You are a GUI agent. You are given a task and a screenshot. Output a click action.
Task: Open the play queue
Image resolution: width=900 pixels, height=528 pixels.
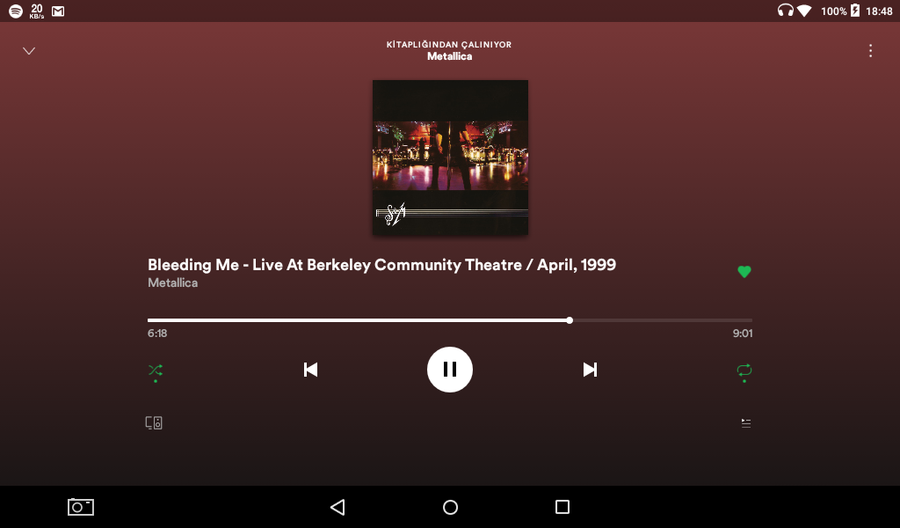point(746,423)
